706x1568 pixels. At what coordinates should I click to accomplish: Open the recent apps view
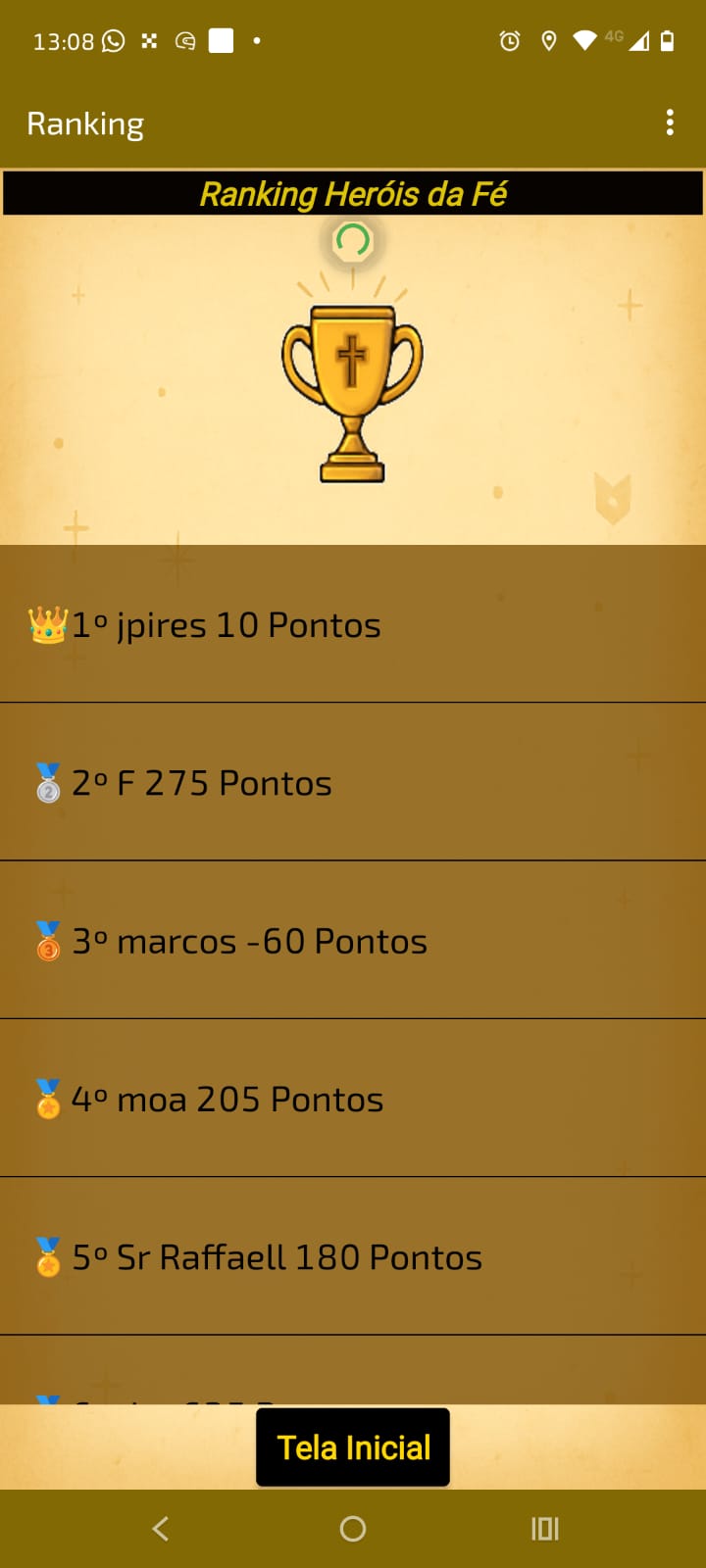(x=544, y=1528)
